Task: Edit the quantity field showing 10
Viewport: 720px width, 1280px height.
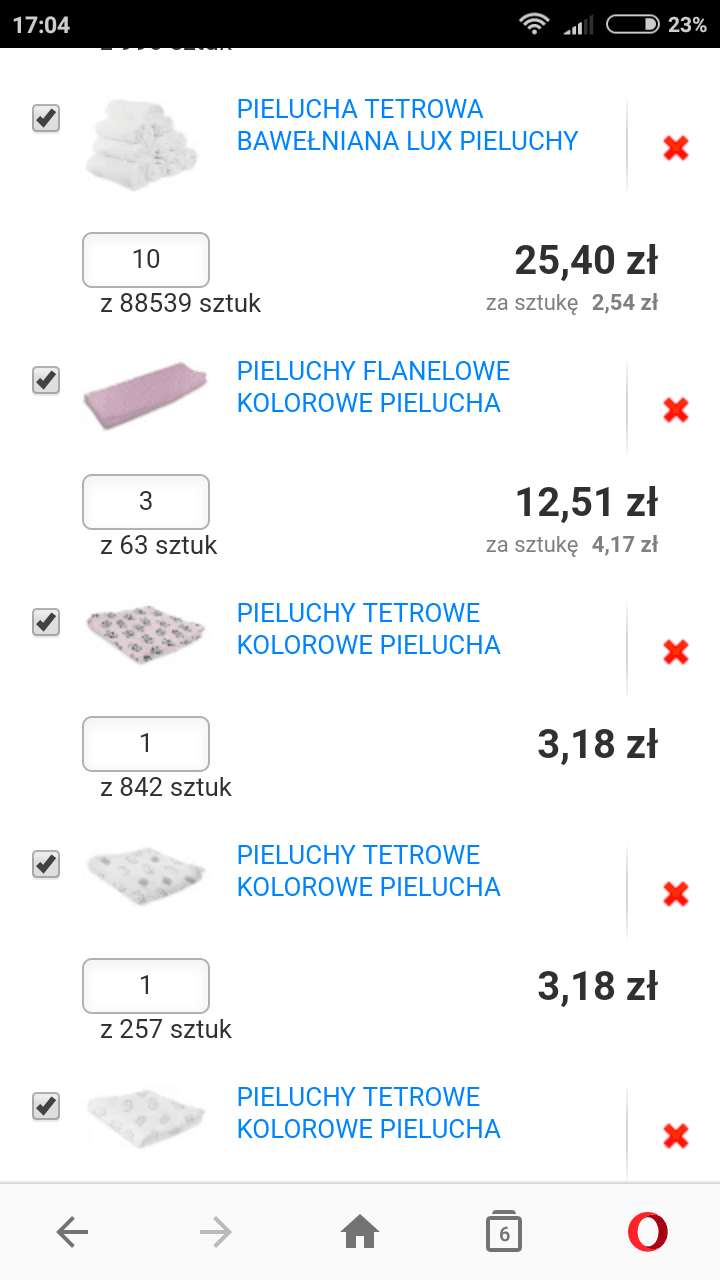Action: pos(146,260)
